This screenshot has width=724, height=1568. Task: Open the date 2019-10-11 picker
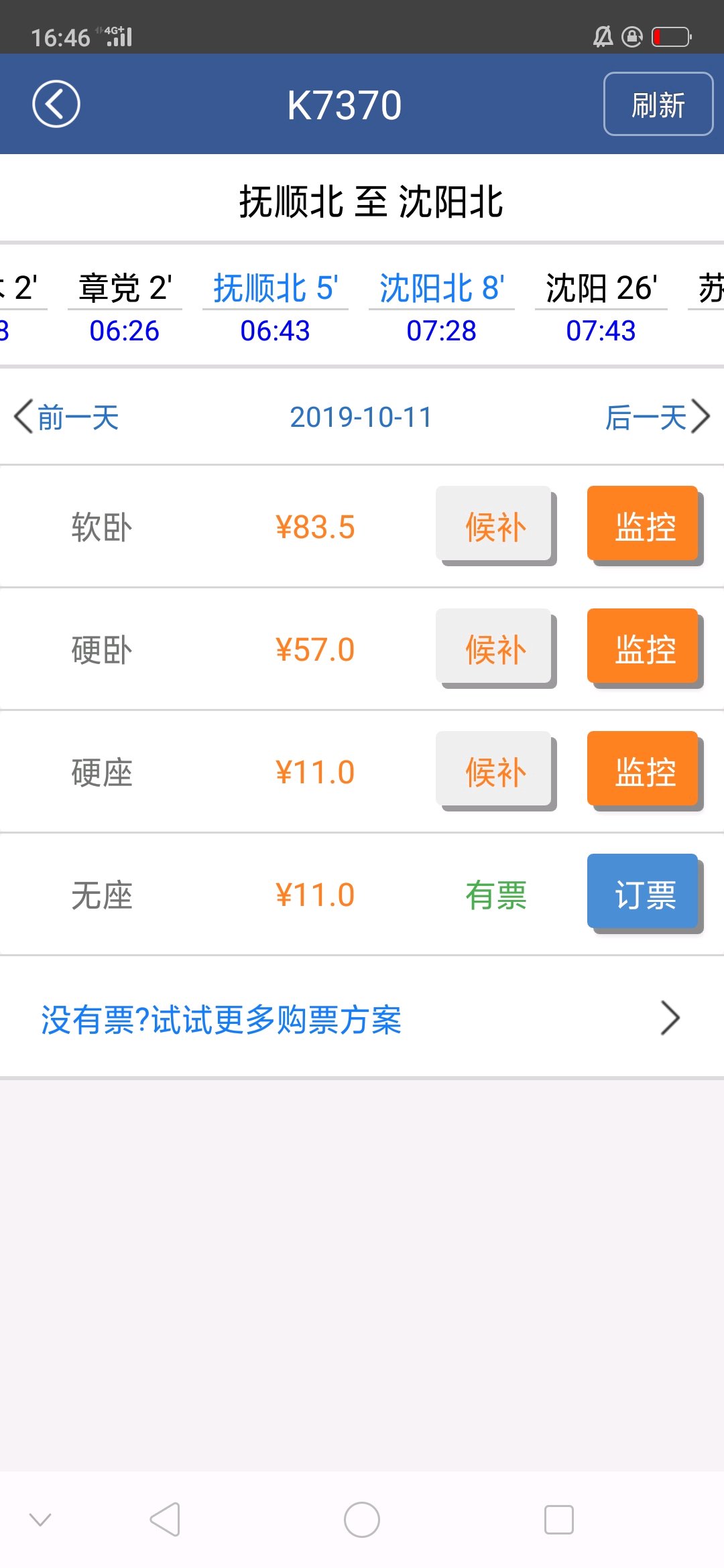[x=361, y=417]
